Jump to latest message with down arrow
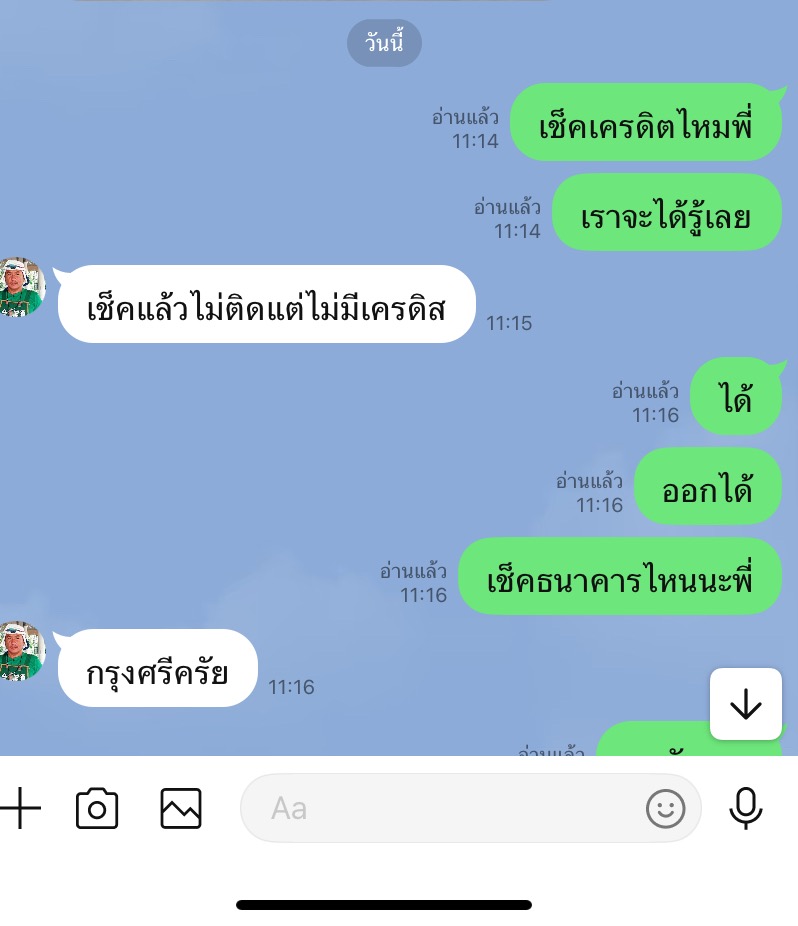 746,704
